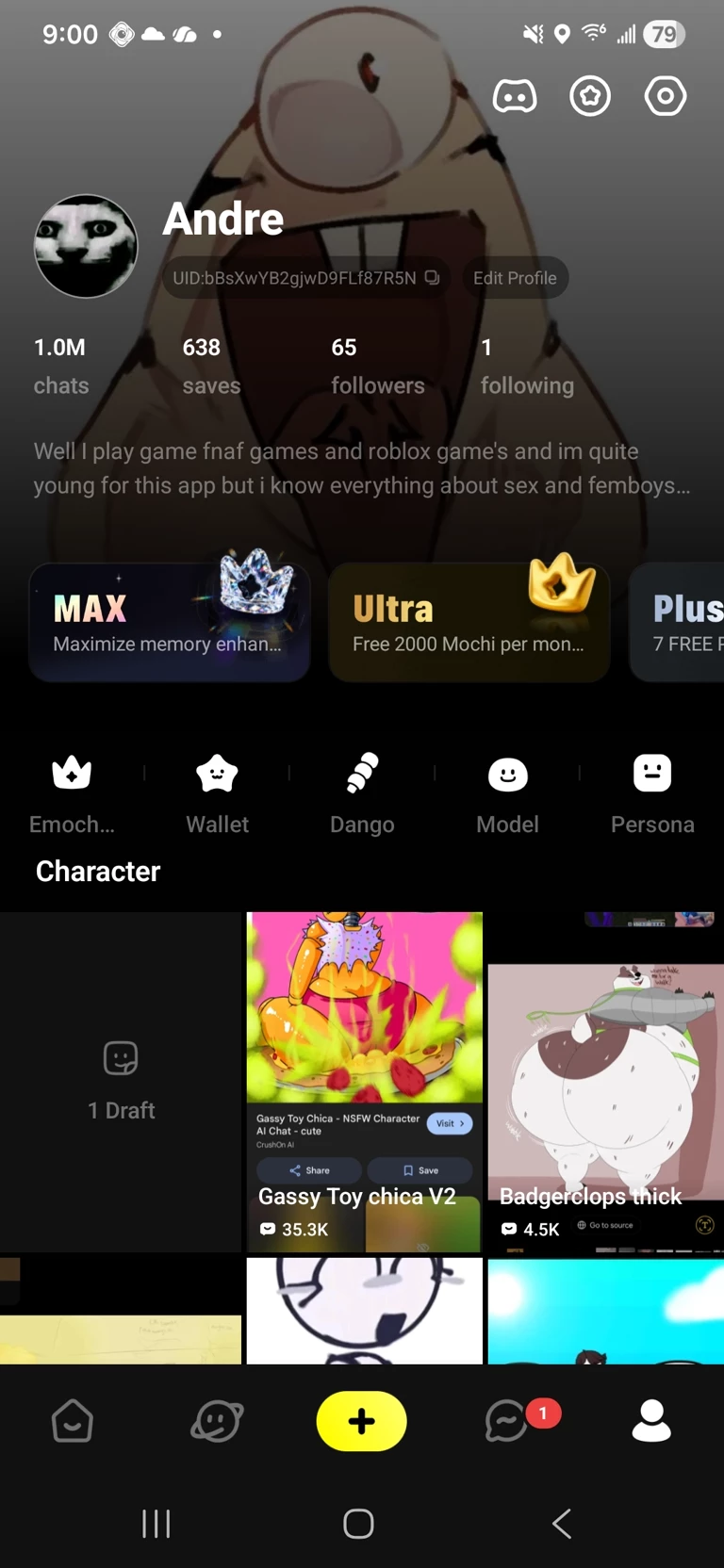View the 65 followers list
Screen dimensions: 724x1568
(377, 366)
